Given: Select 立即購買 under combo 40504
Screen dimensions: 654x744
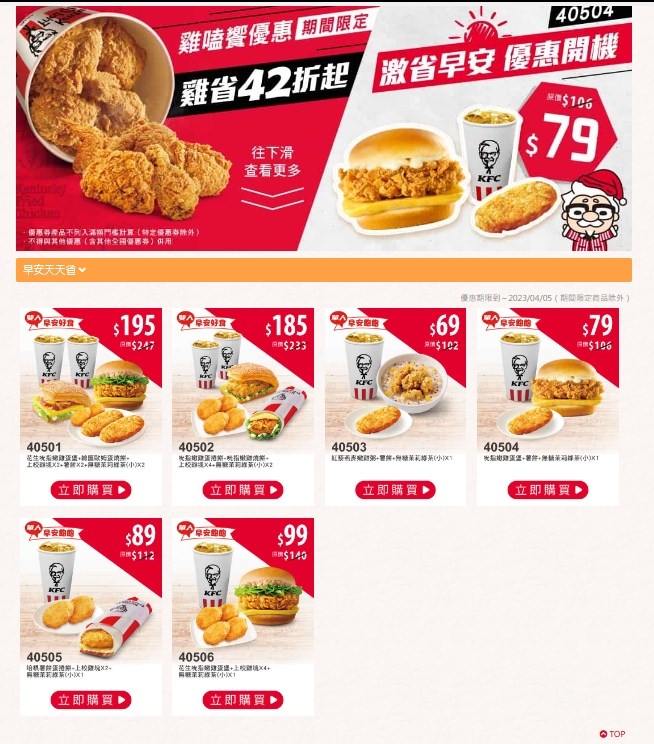Looking at the screenshot, I should point(547,490).
